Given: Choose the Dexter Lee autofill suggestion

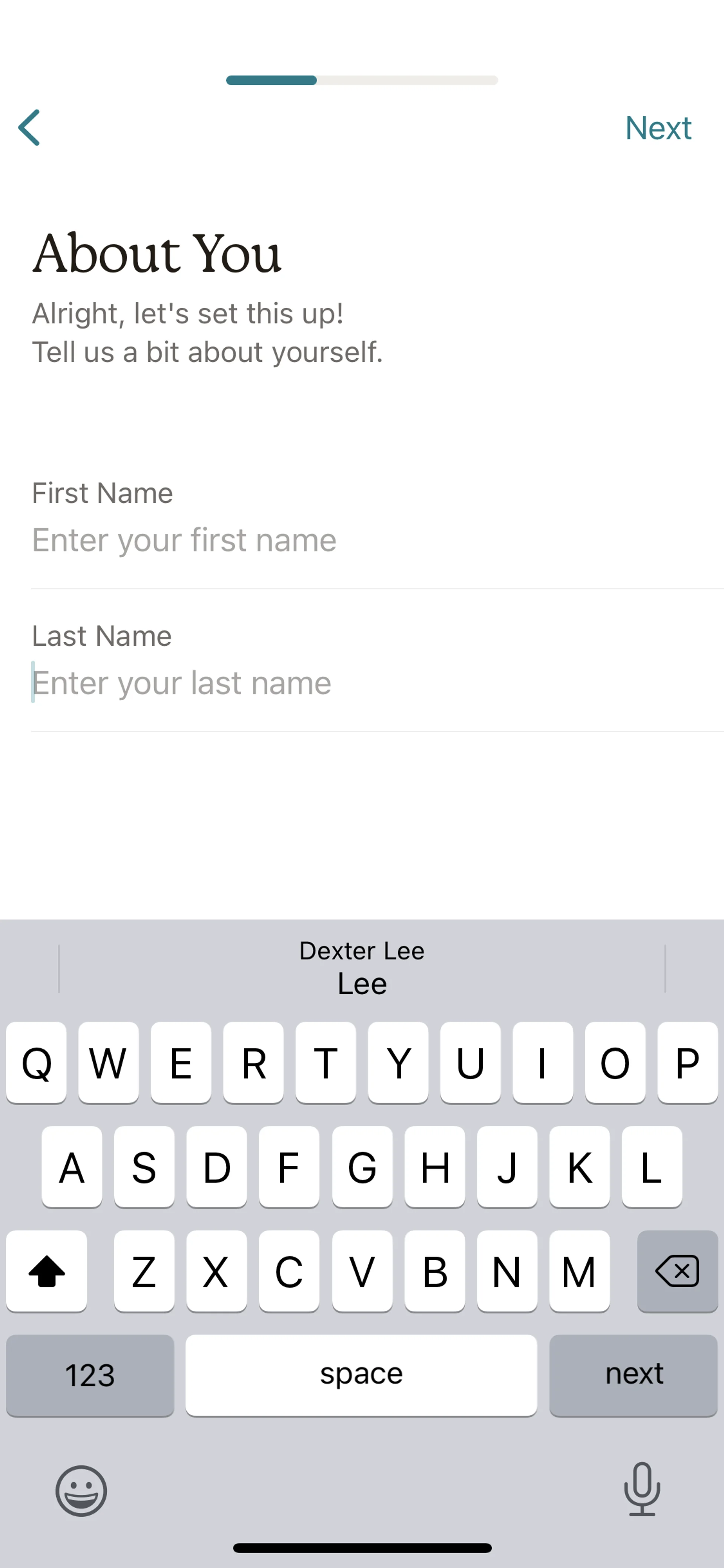Looking at the screenshot, I should (362, 968).
